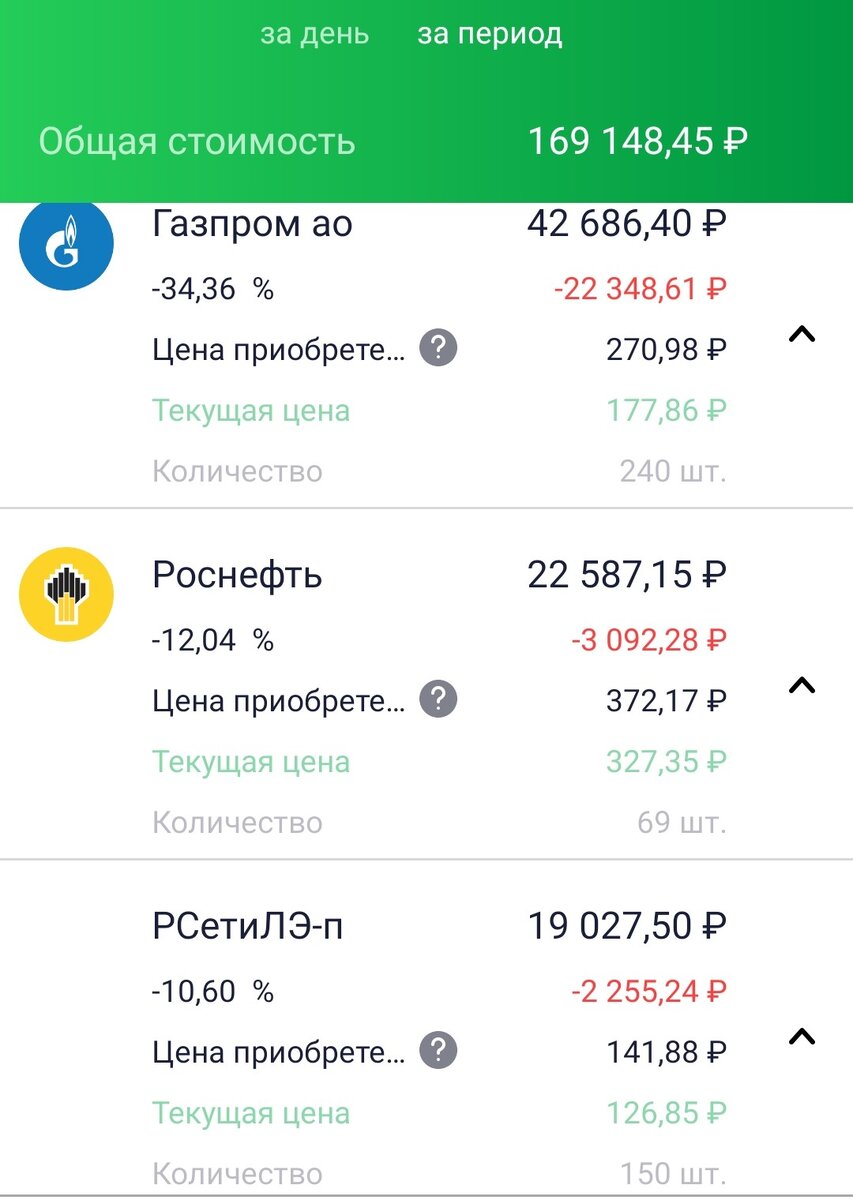This screenshot has height=1200, width=853.
Task: Open the help tooltip for РСетиЛЭ-п purchase price
Action: tap(437, 1051)
